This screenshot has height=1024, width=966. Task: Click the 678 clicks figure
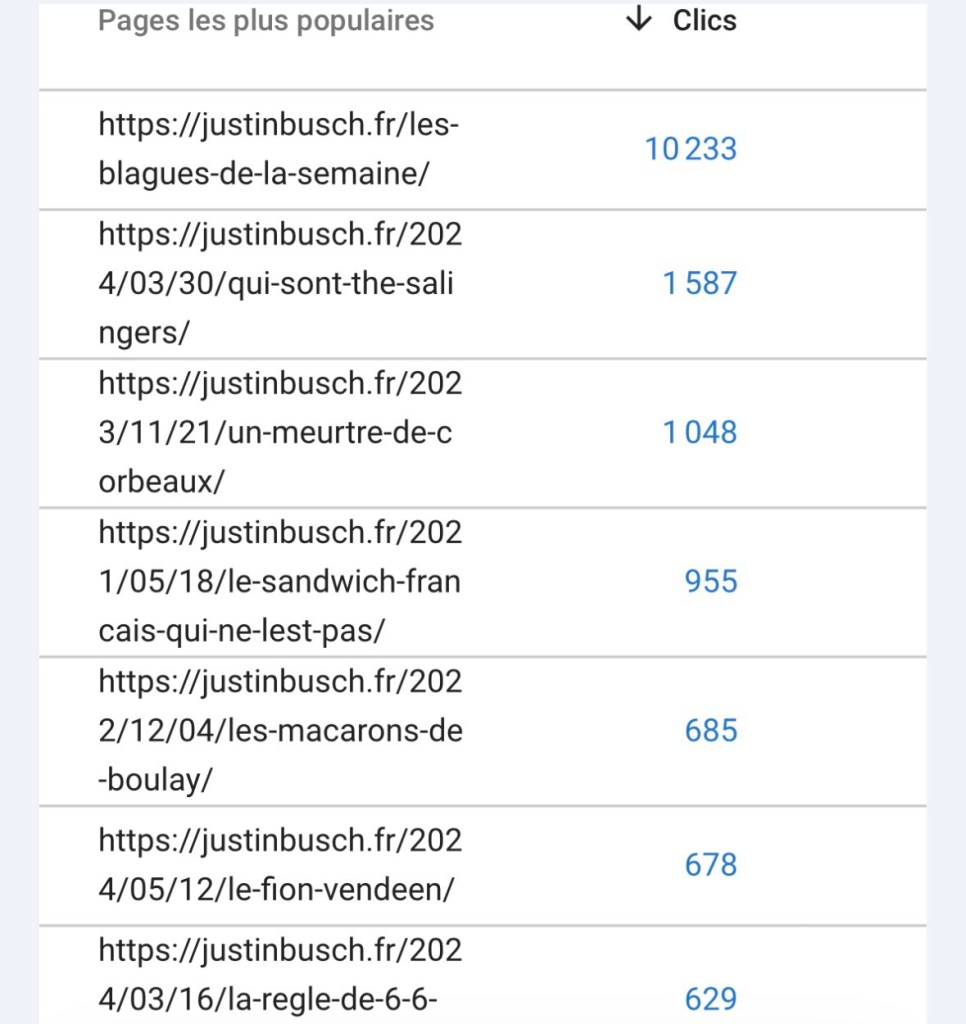point(710,865)
